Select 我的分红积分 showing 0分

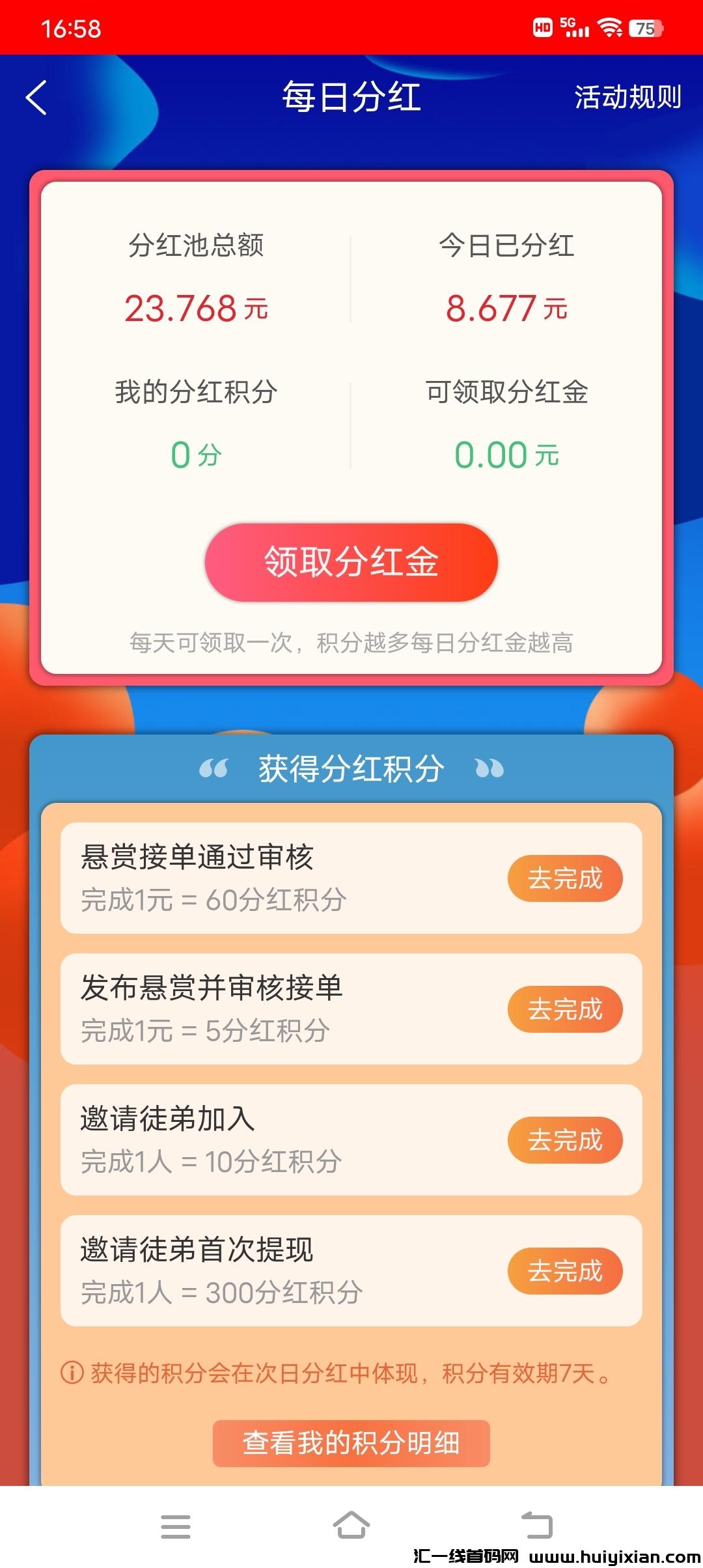(197, 455)
